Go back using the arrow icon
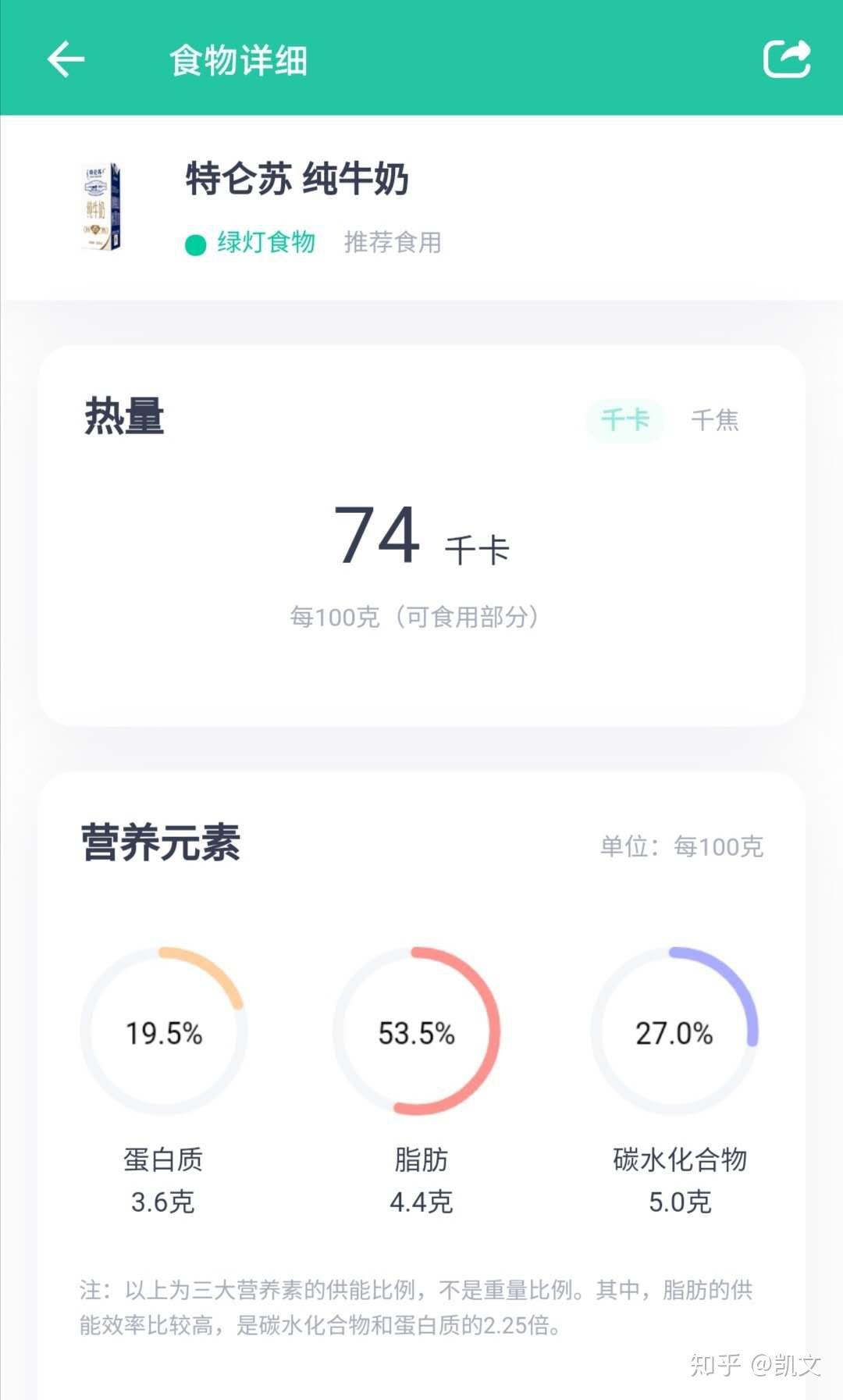 66,59
